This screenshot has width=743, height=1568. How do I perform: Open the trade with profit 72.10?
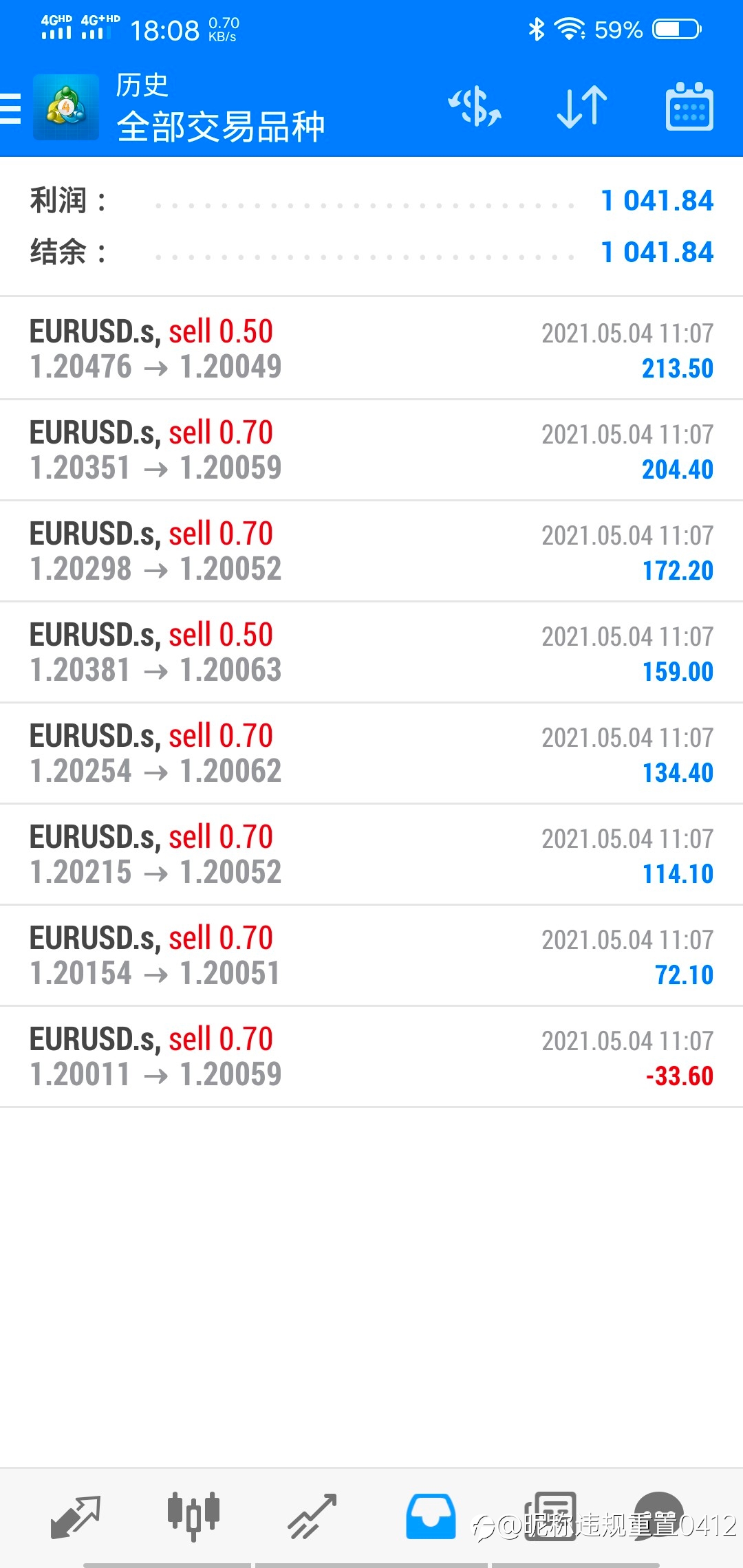[371, 955]
